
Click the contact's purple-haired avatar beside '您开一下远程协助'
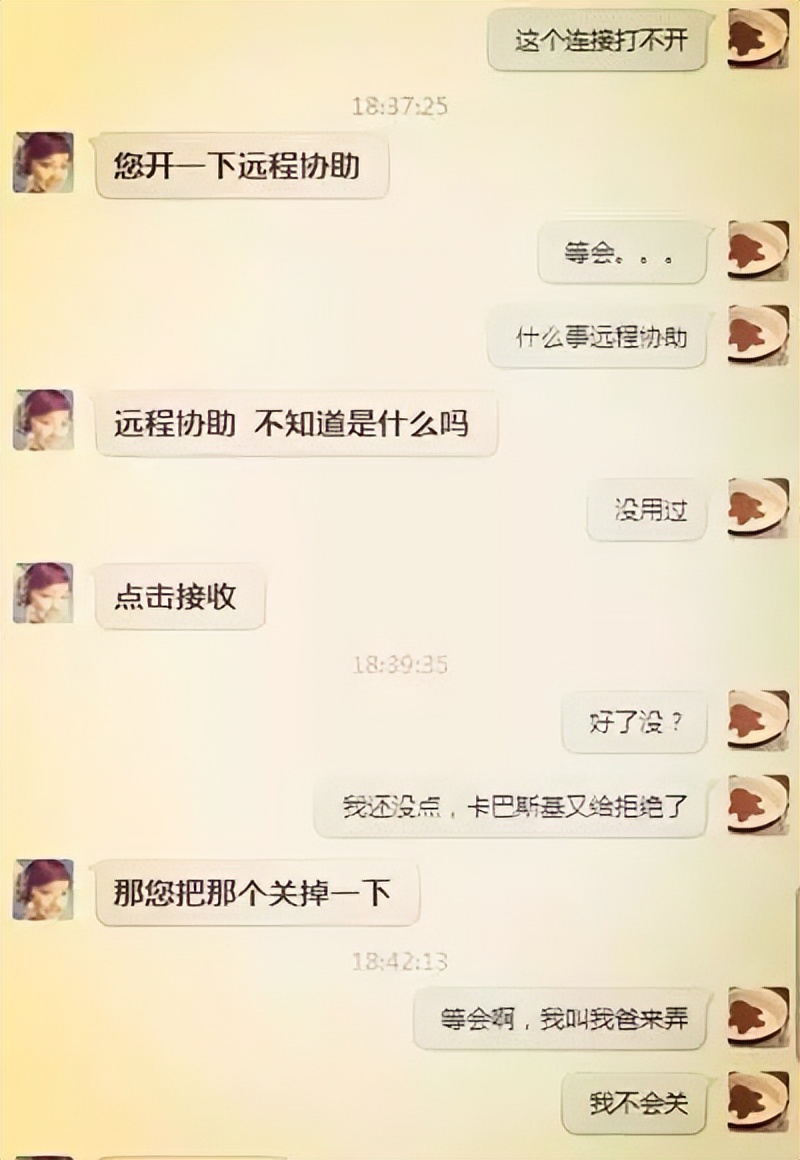point(44,164)
